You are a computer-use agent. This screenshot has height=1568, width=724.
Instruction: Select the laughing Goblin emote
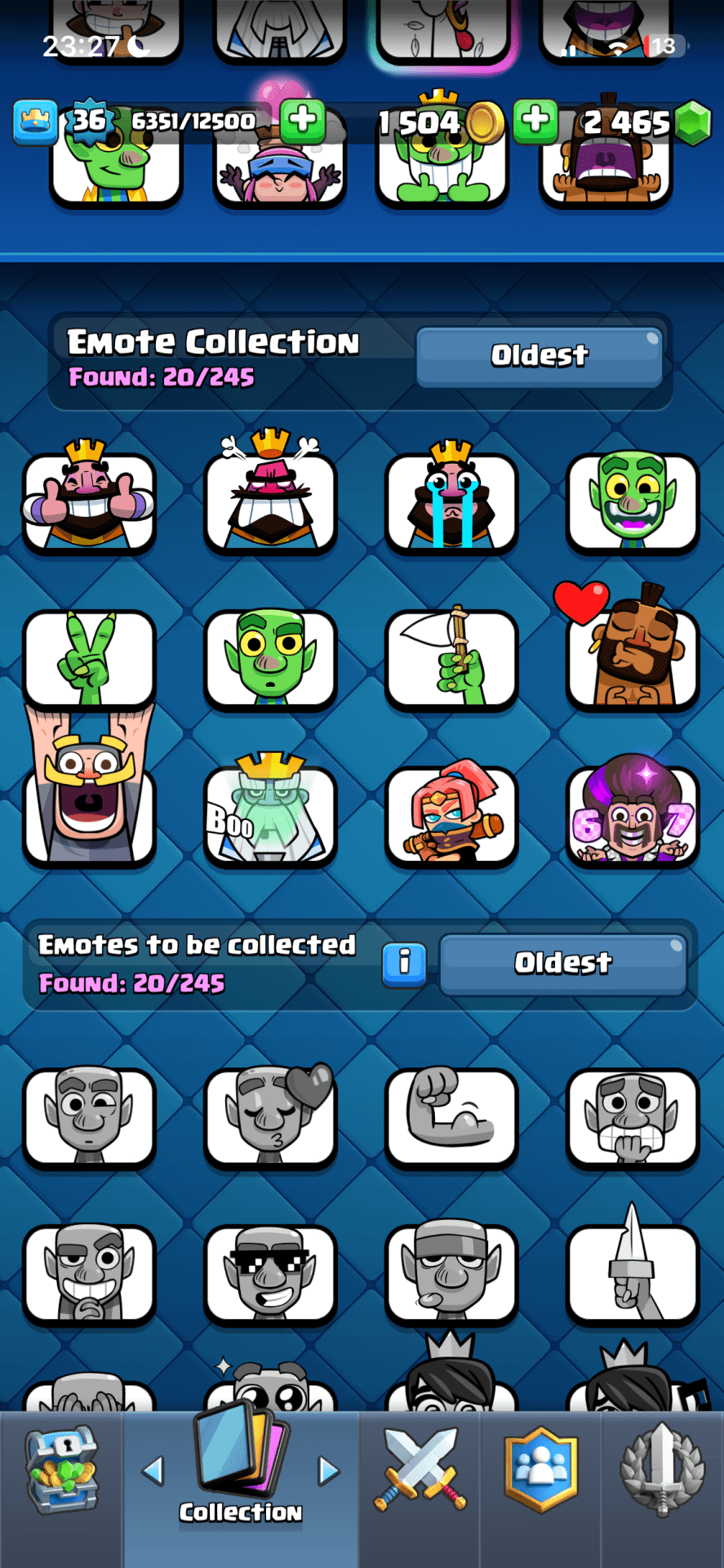click(x=633, y=500)
